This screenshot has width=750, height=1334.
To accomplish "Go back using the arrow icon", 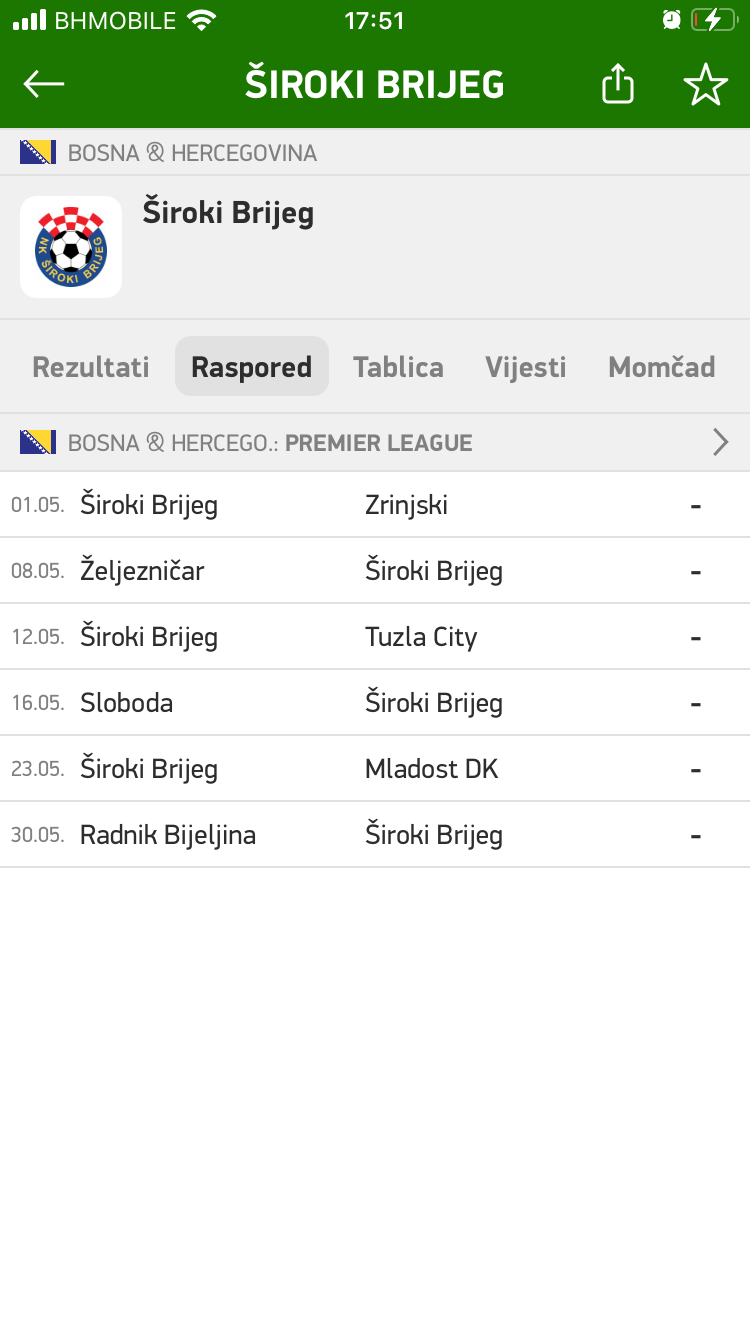I will [x=44, y=84].
